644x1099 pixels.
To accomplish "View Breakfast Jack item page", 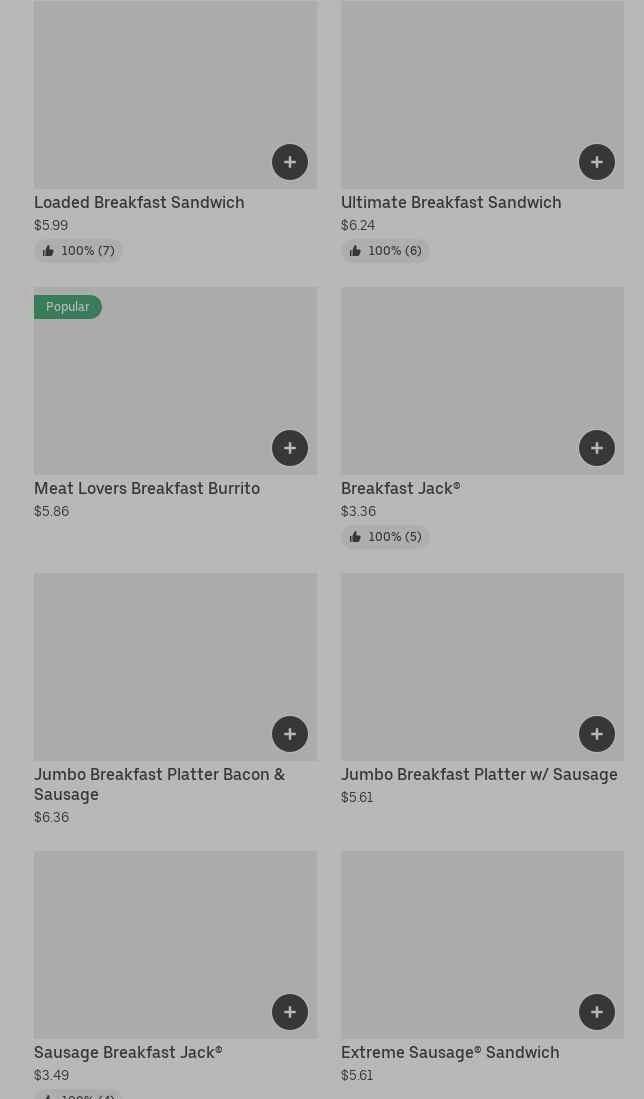I will [x=400, y=489].
